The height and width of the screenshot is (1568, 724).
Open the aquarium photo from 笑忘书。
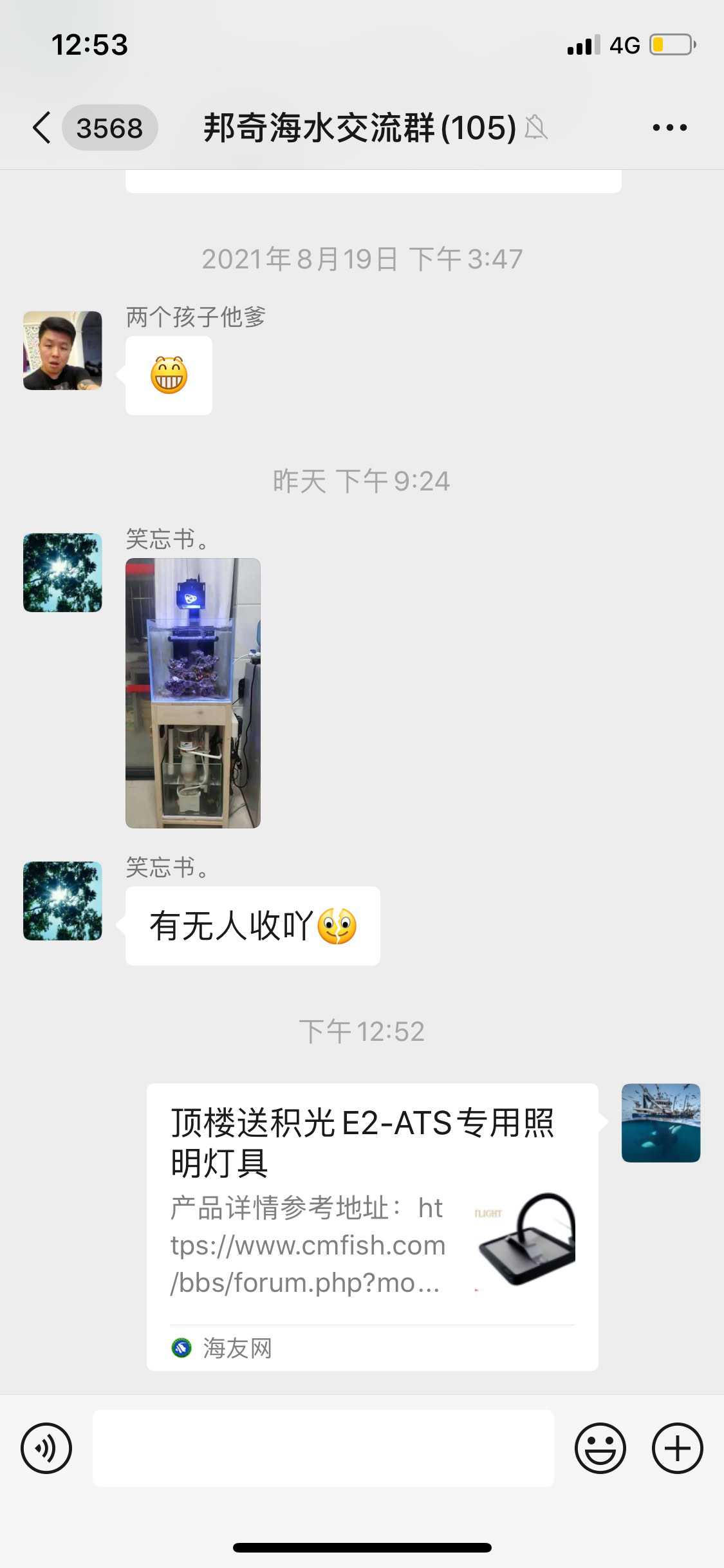pos(193,693)
